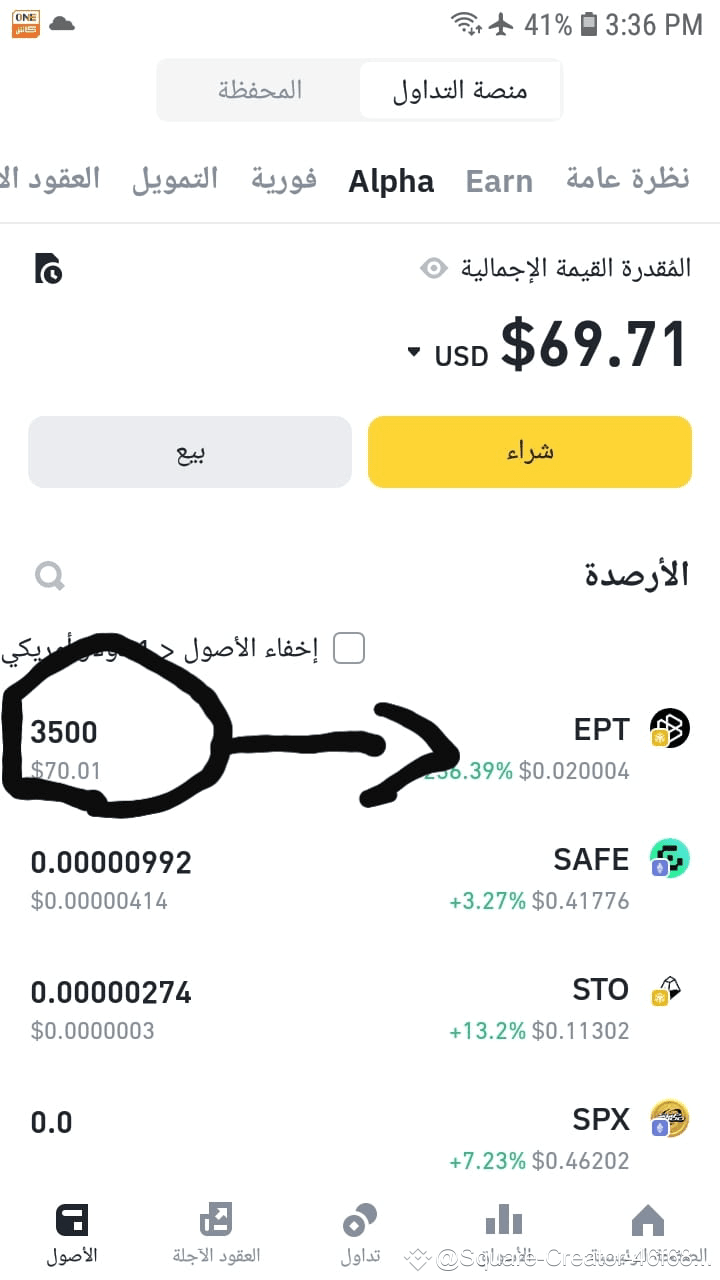Open the Alpha tab

click(390, 181)
